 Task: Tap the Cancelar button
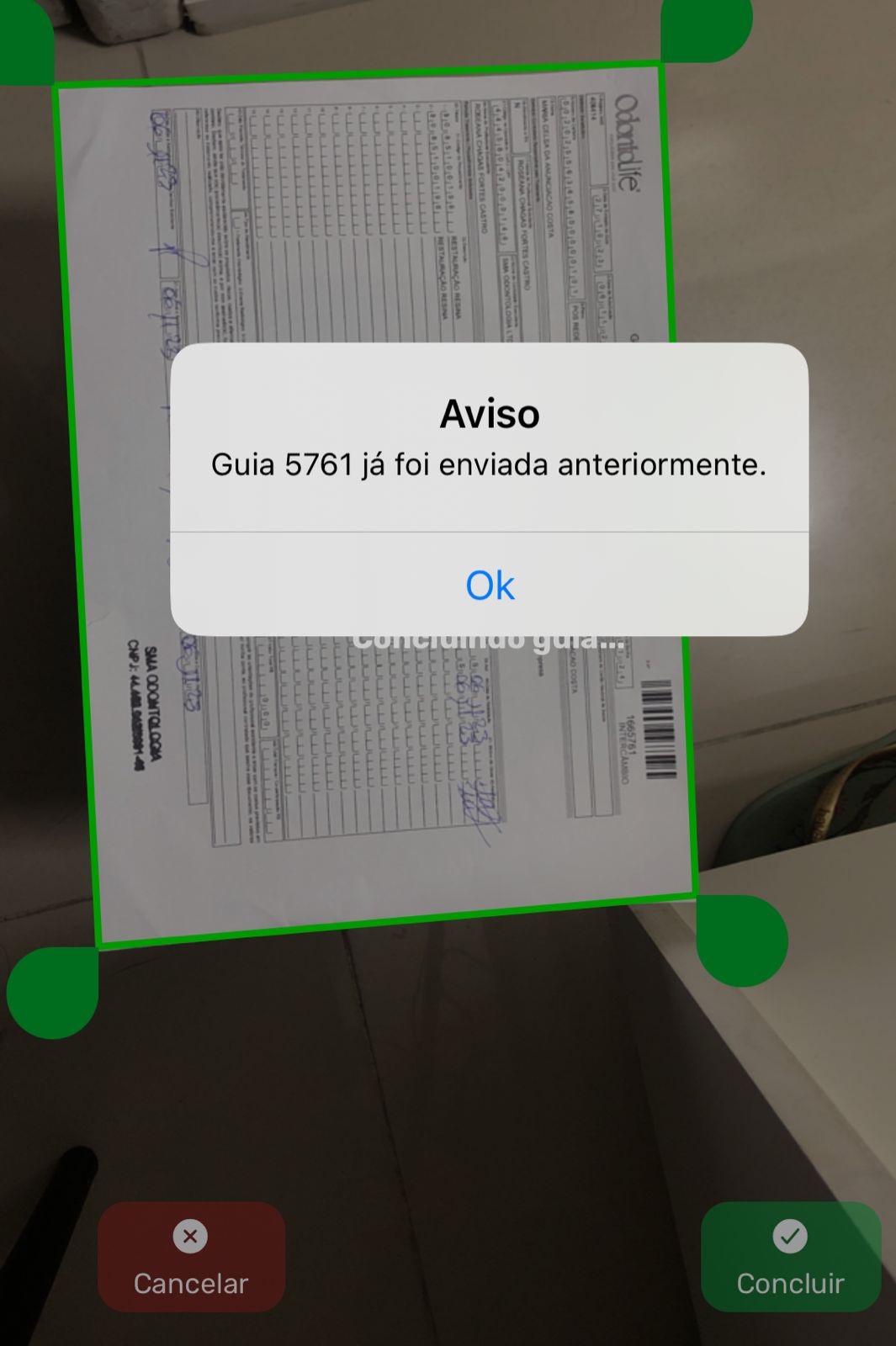point(191,1257)
